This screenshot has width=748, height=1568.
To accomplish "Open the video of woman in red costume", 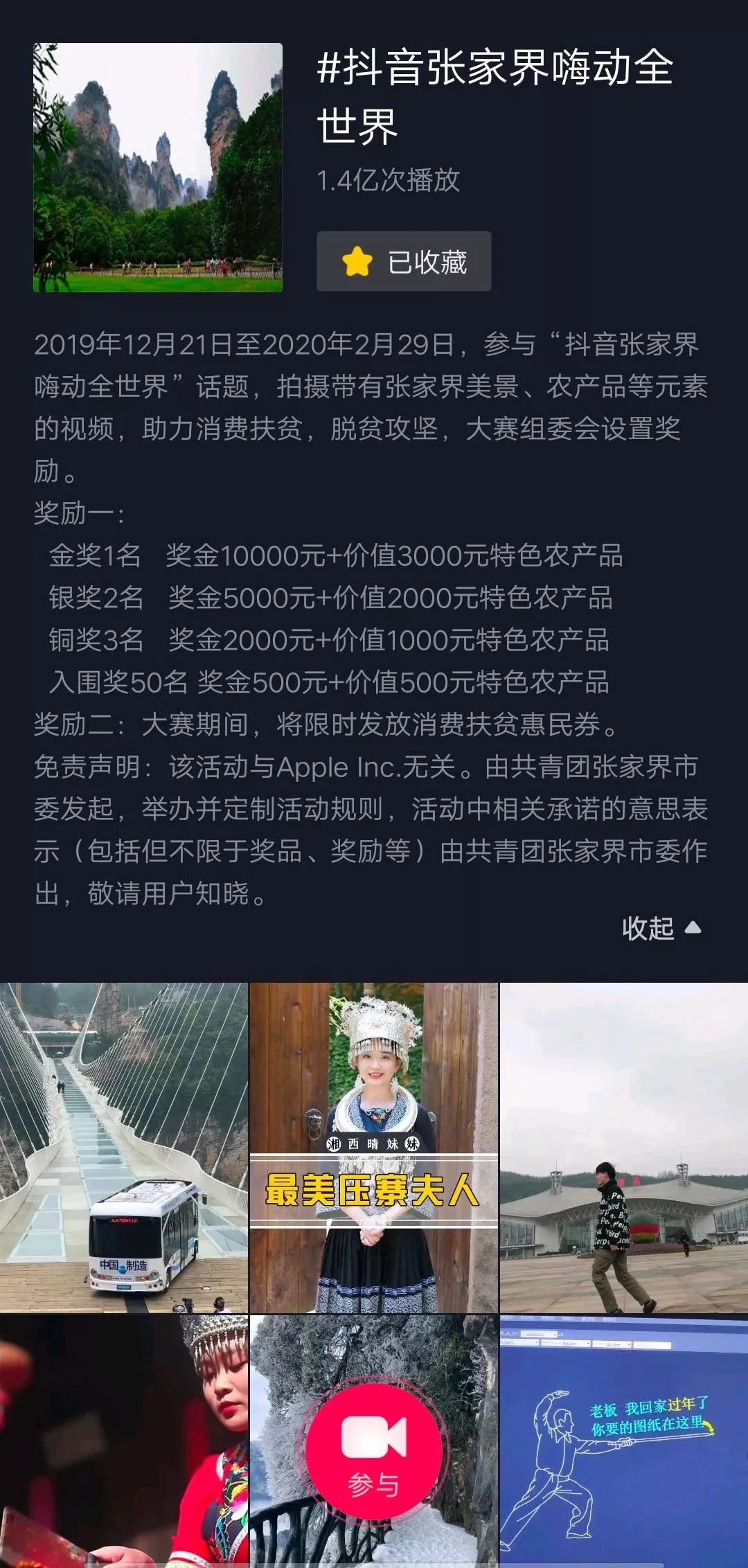I will pos(123,1441).
